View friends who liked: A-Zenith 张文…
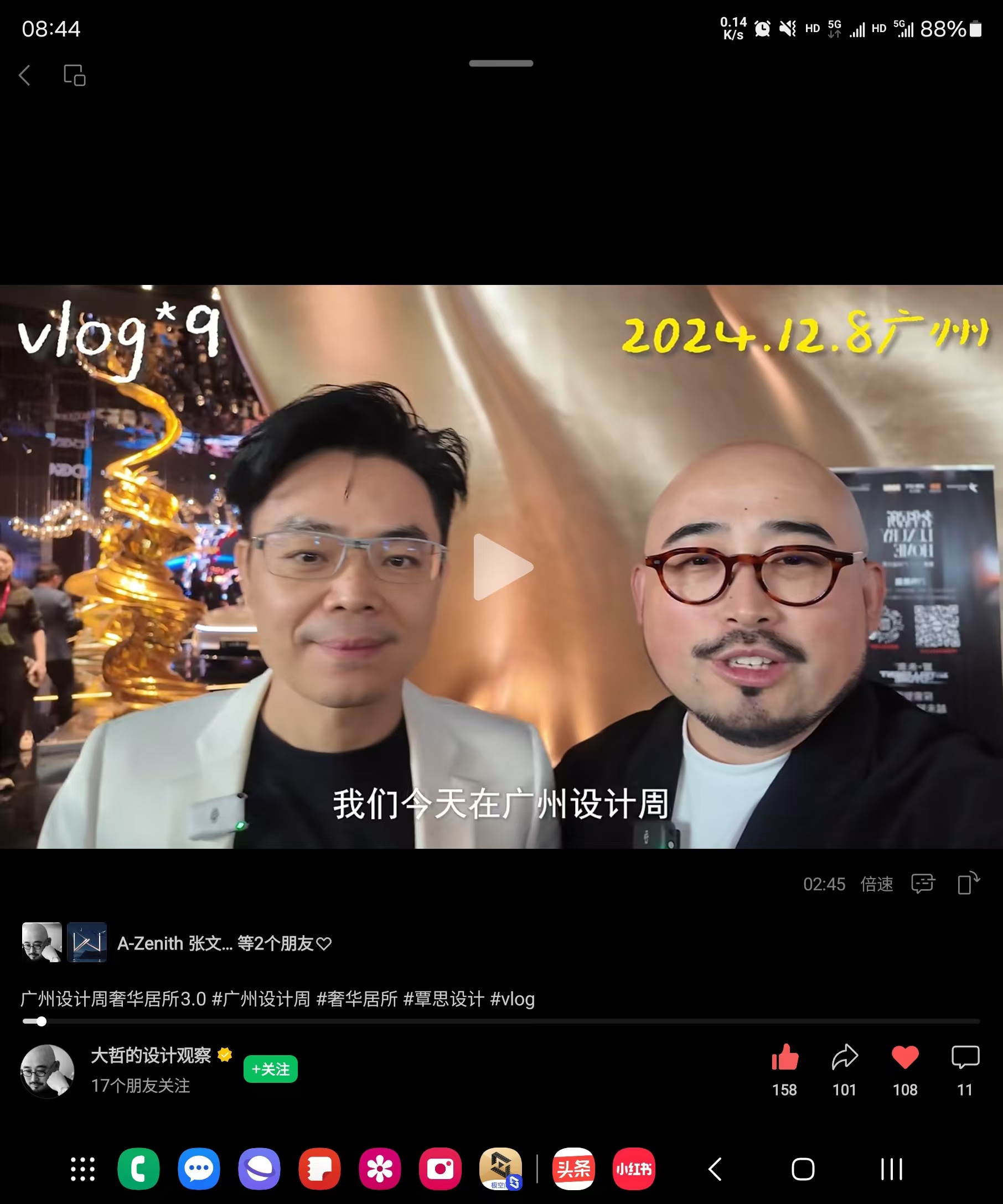Viewport: 1003px width, 1204px height. [224, 943]
